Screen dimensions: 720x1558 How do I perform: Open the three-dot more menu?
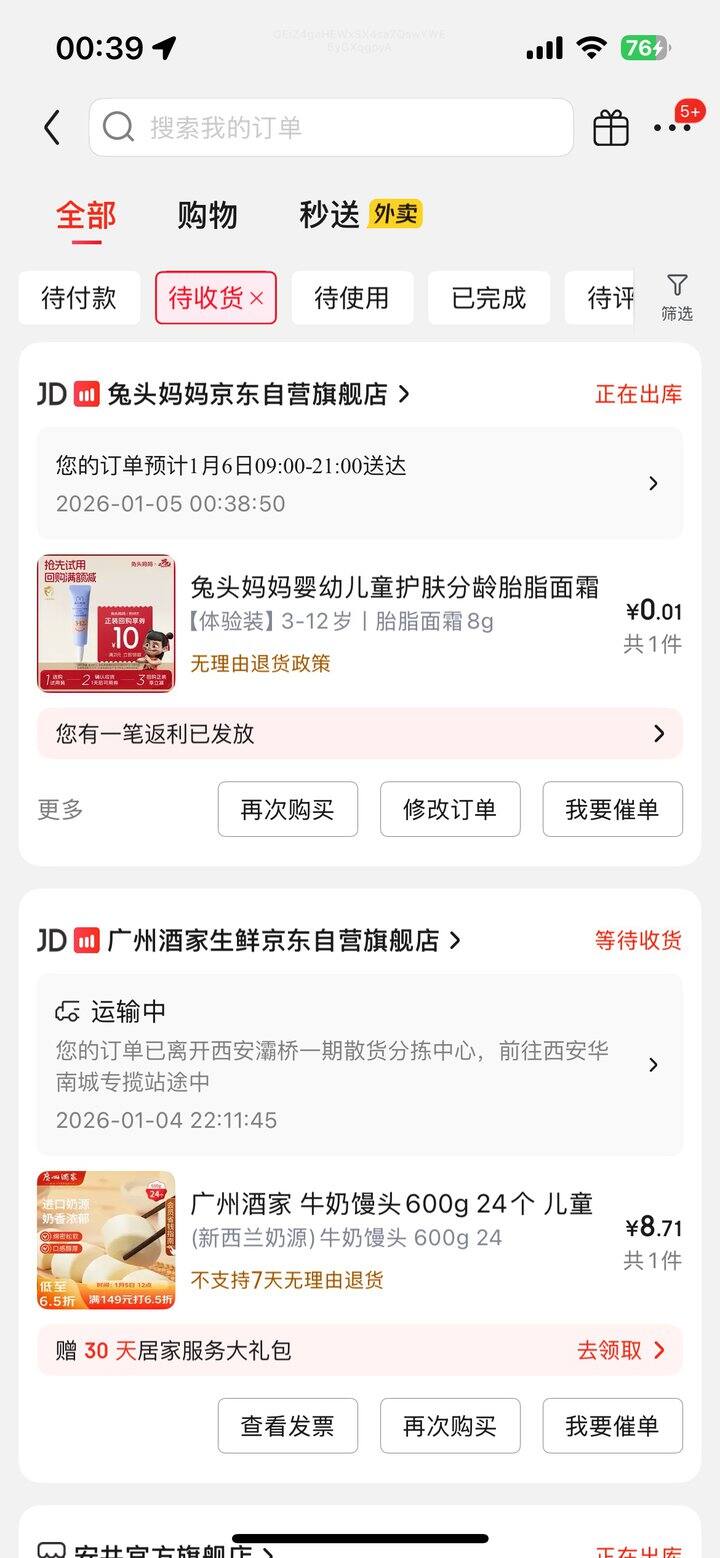coord(672,128)
